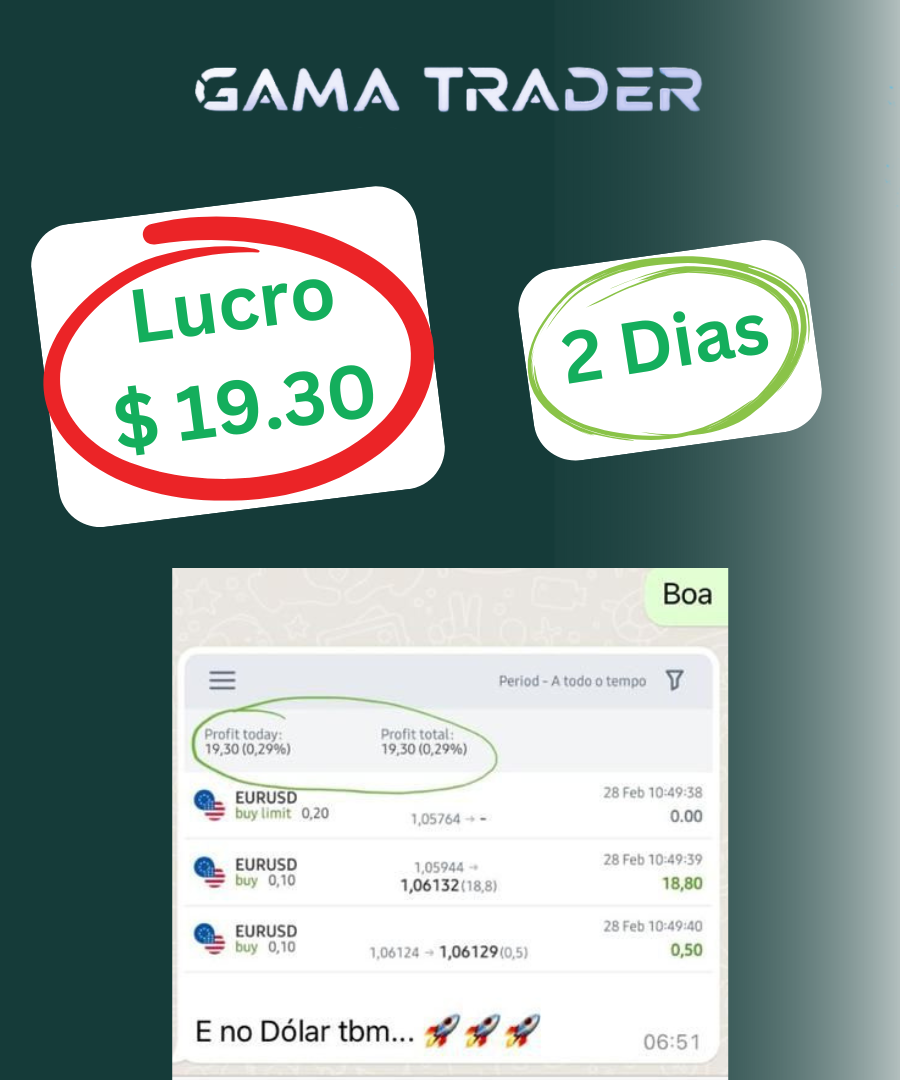
Task: Click the EURUSD flag icon on the 18,80 trade
Action: tap(210, 872)
